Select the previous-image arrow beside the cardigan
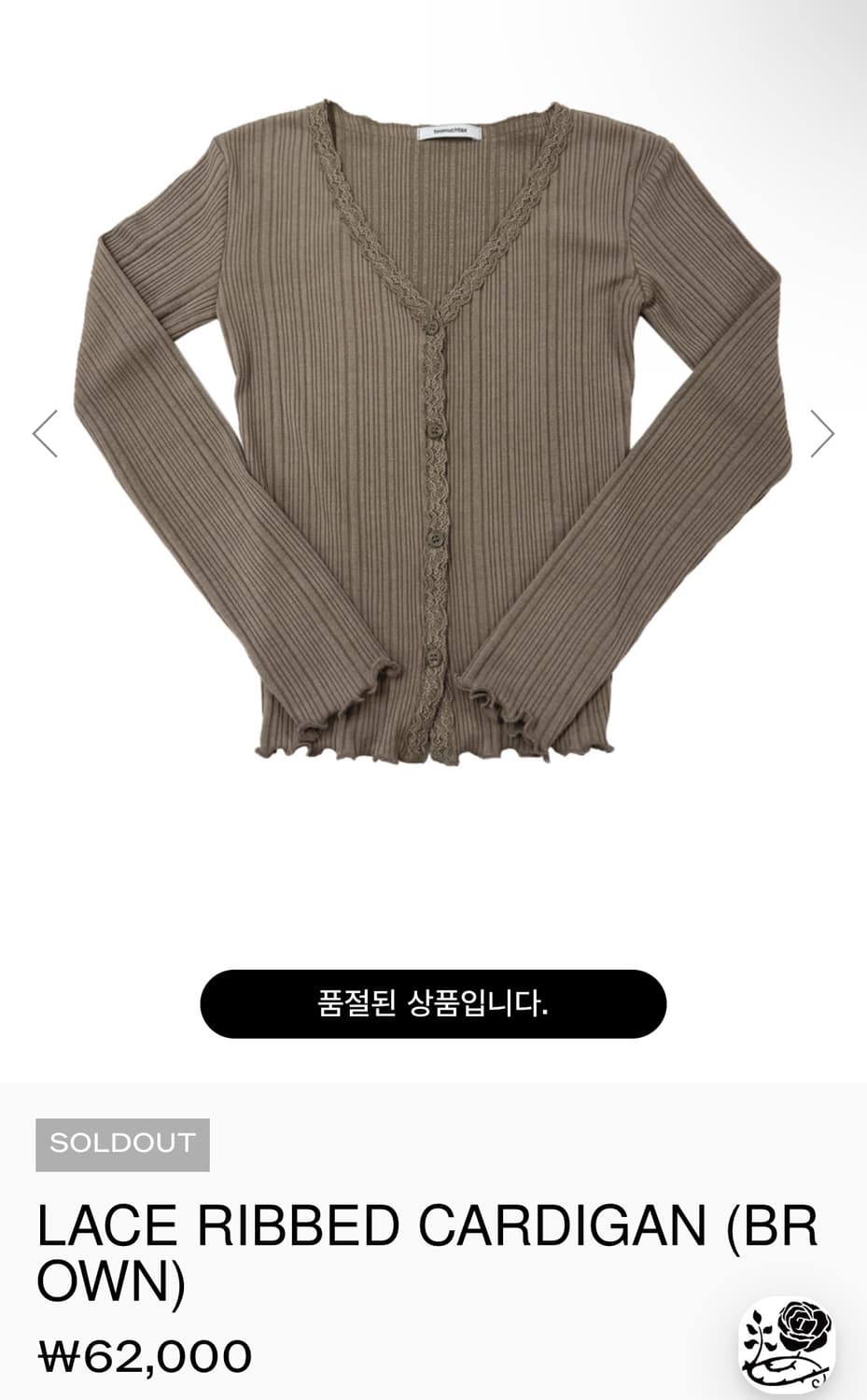This screenshot has width=867, height=1400. point(46,432)
